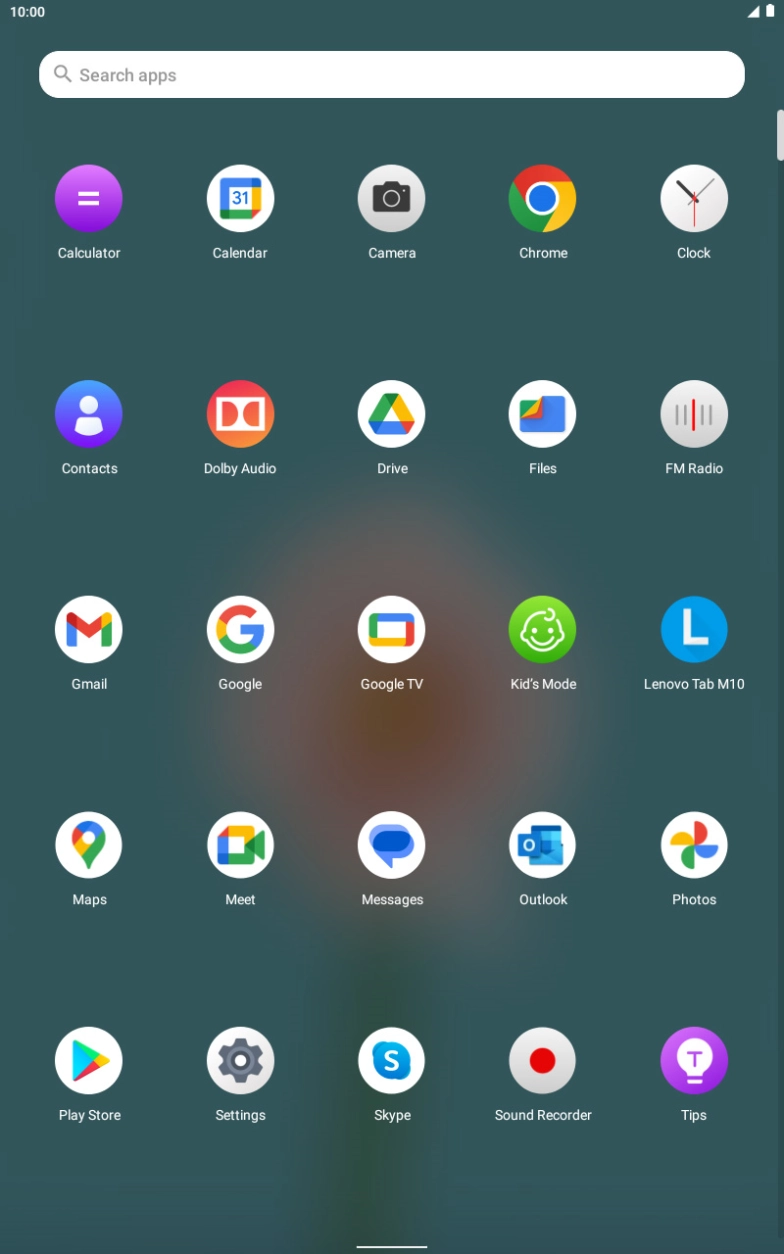
Task: Open the Files app
Action: 543,414
